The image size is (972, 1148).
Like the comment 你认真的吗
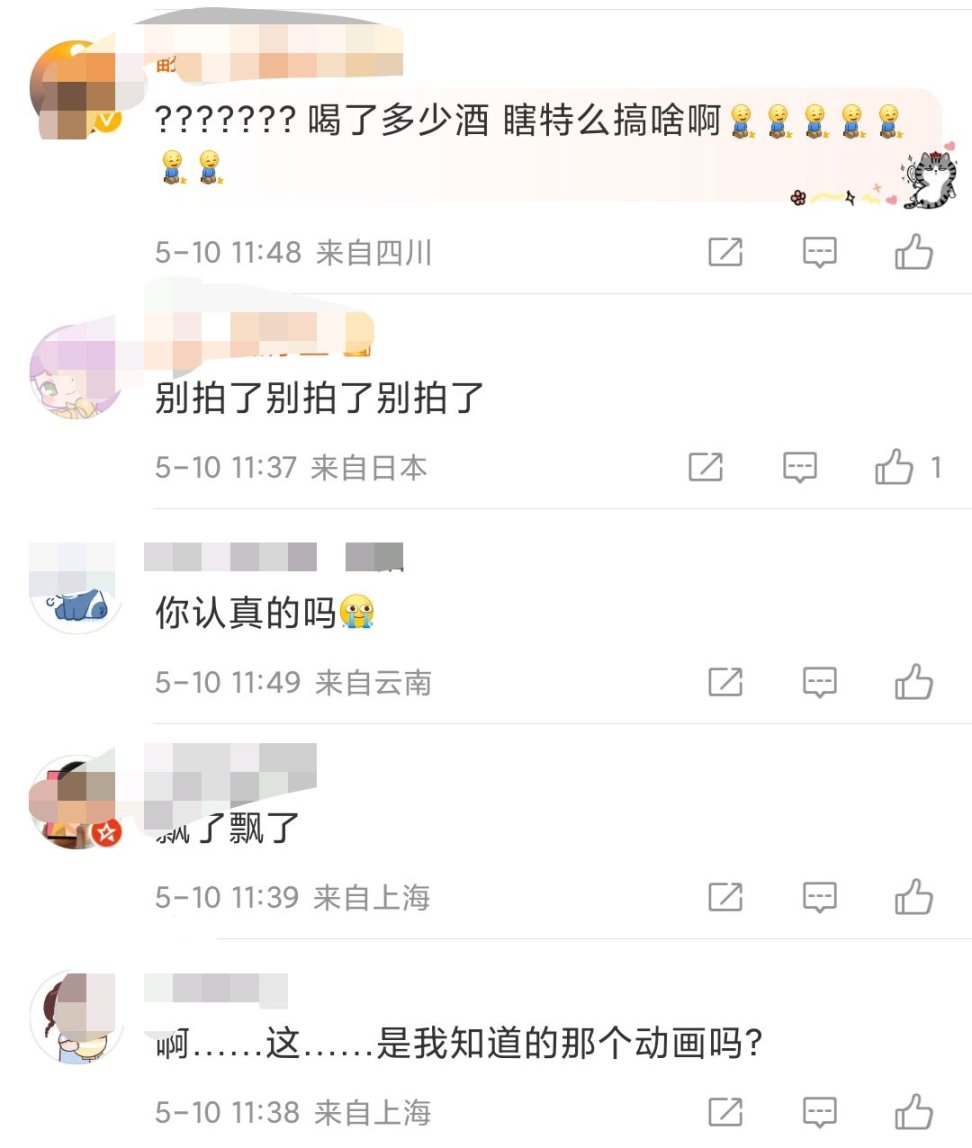[x=913, y=682]
